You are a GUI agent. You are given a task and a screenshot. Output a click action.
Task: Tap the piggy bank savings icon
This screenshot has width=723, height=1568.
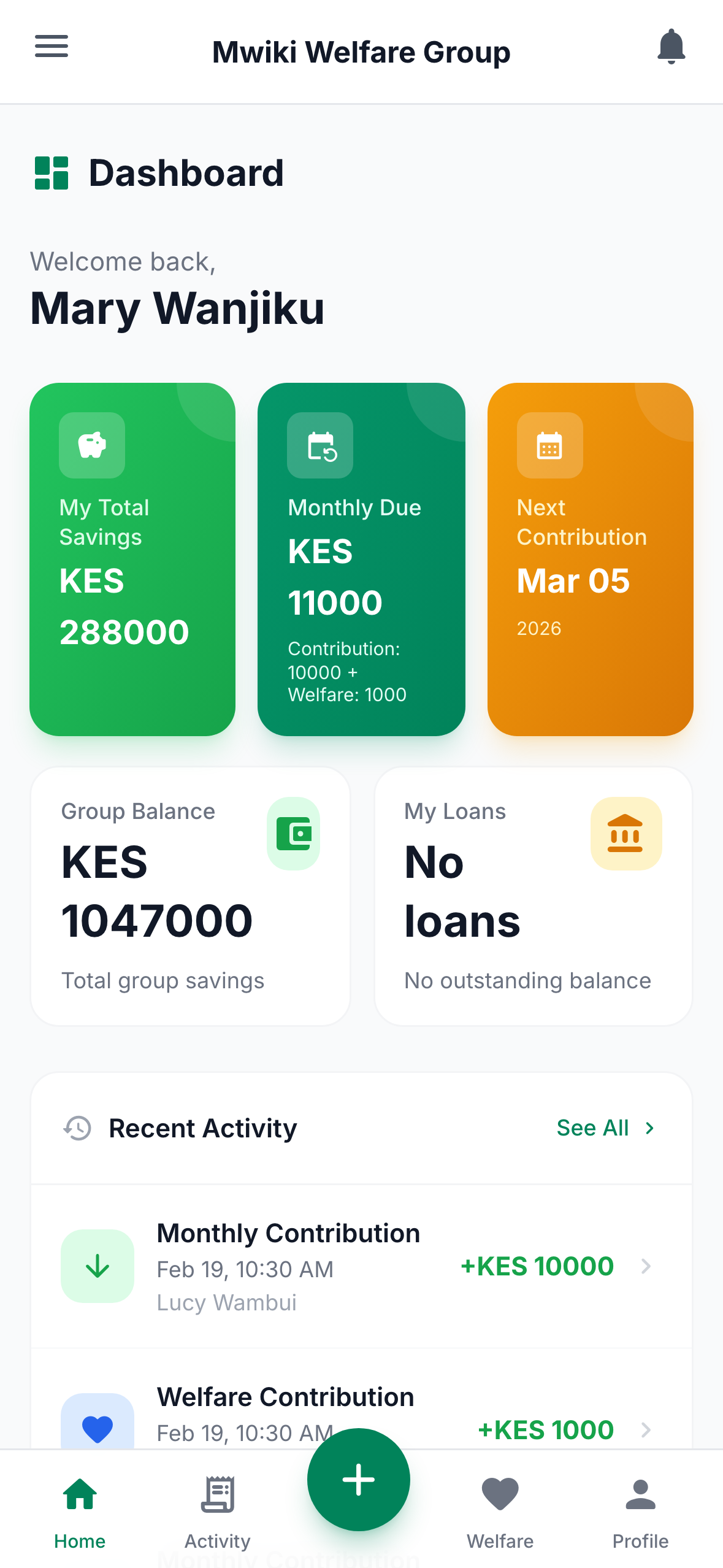coord(91,446)
